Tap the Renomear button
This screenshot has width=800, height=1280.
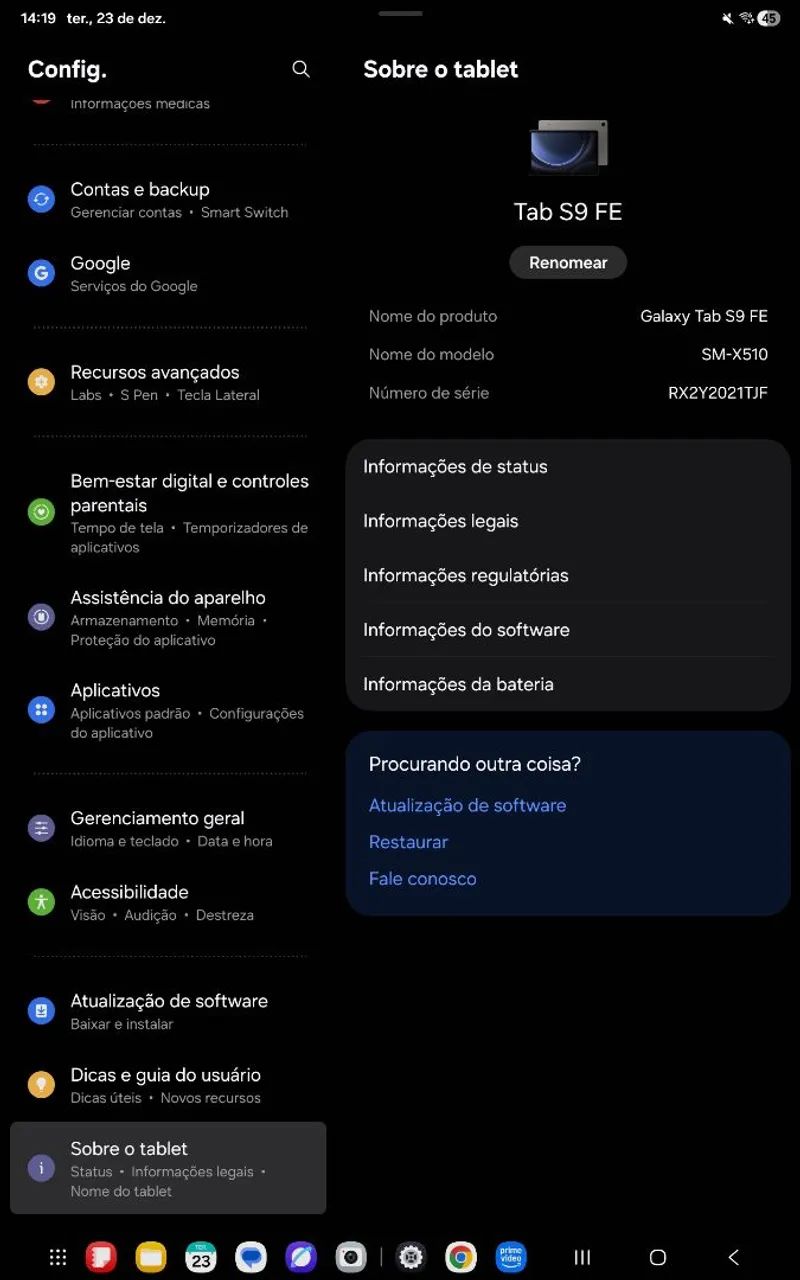point(568,262)
